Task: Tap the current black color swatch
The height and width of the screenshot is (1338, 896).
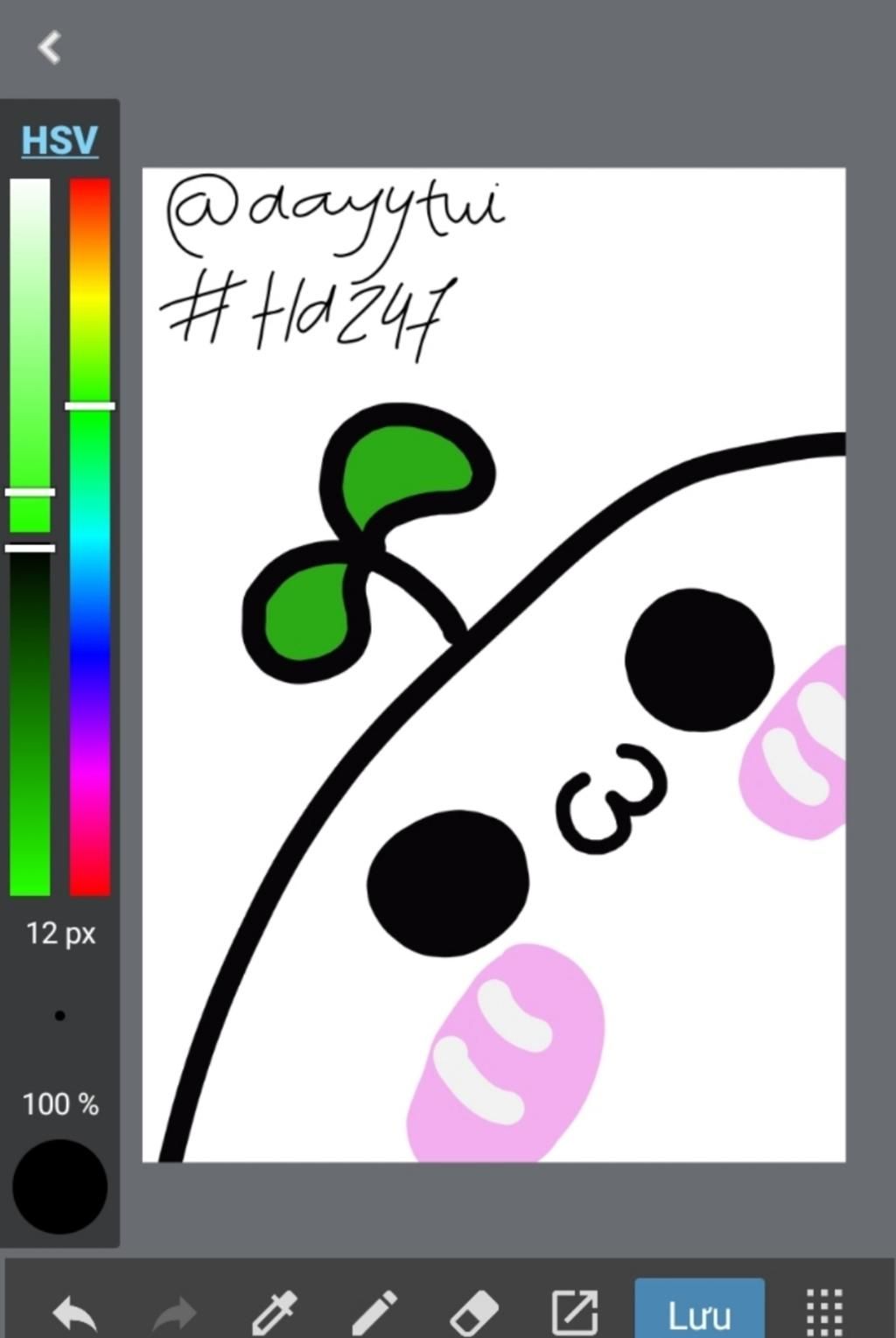Action: pyautogui.click(x=59, y=1187)
